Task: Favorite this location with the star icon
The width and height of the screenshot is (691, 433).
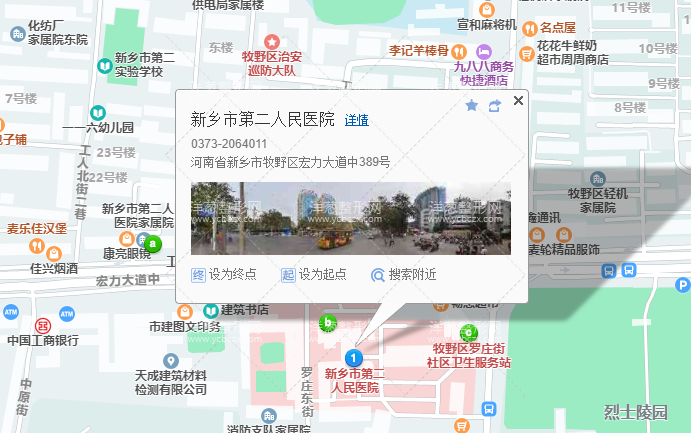Action: tap(472, 104)
